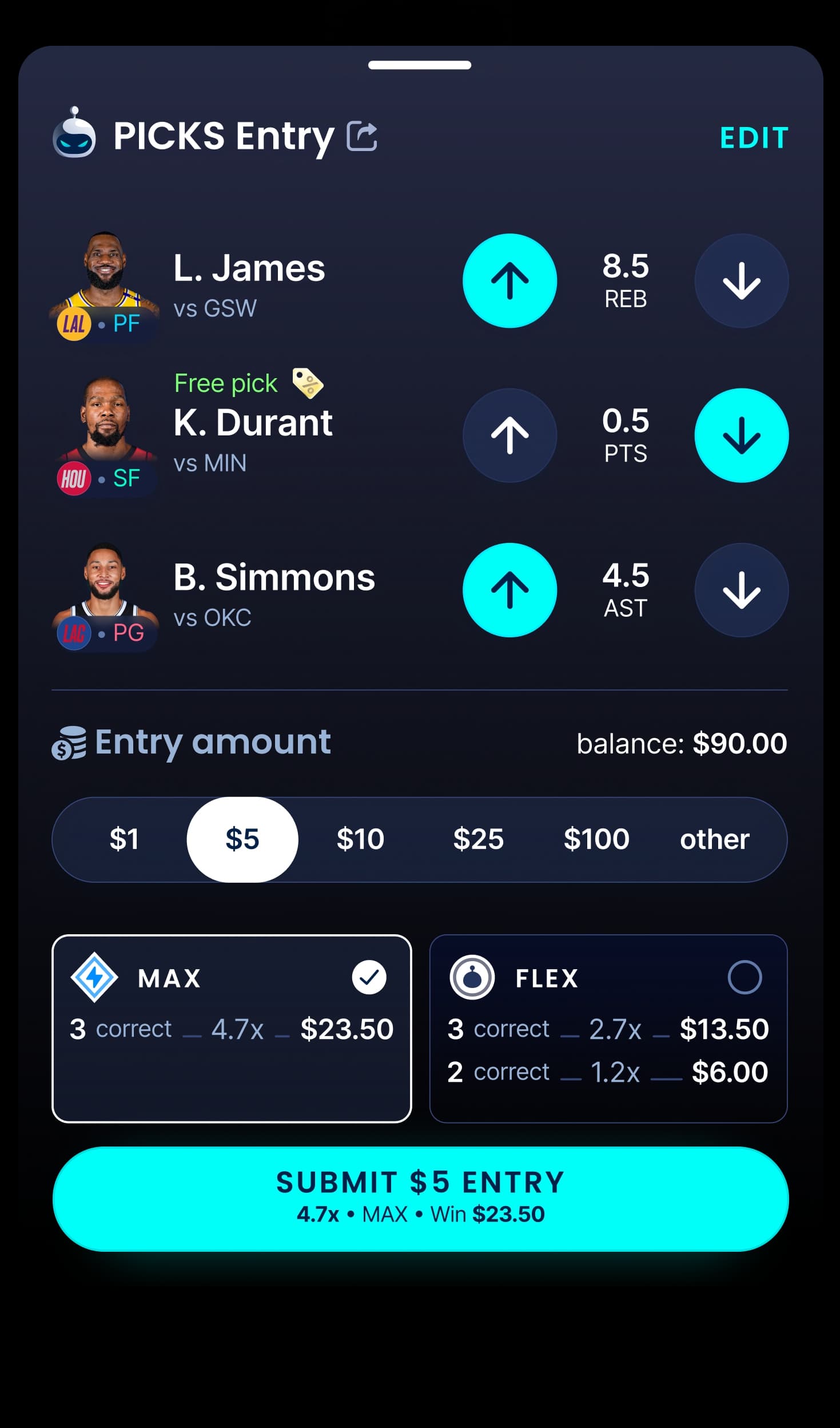Screen dimensions: 840x1428
Task: Tap EDIT to modify picks
Action: pyautogui.click(x=754, y=138)
